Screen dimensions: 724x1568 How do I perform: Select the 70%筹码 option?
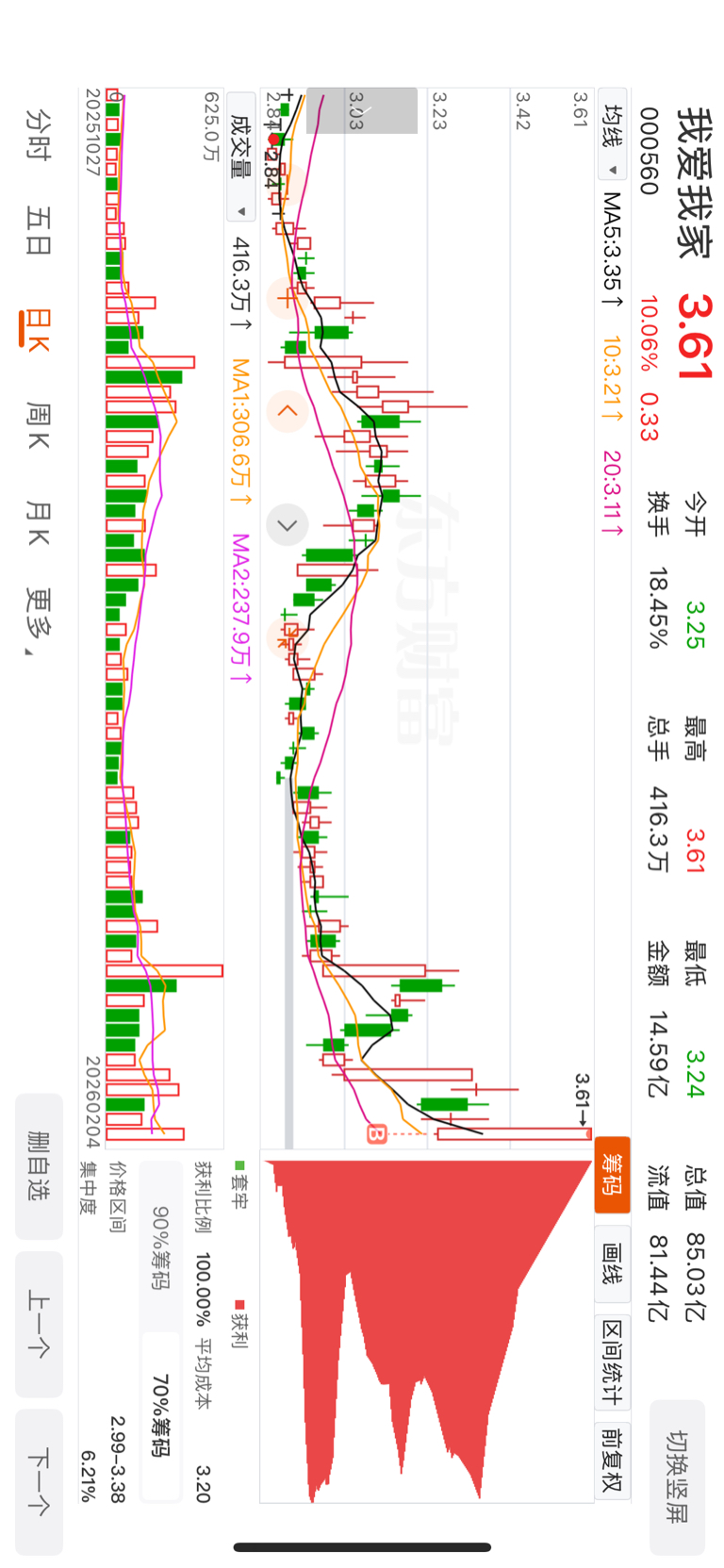tap(160, 1414)
